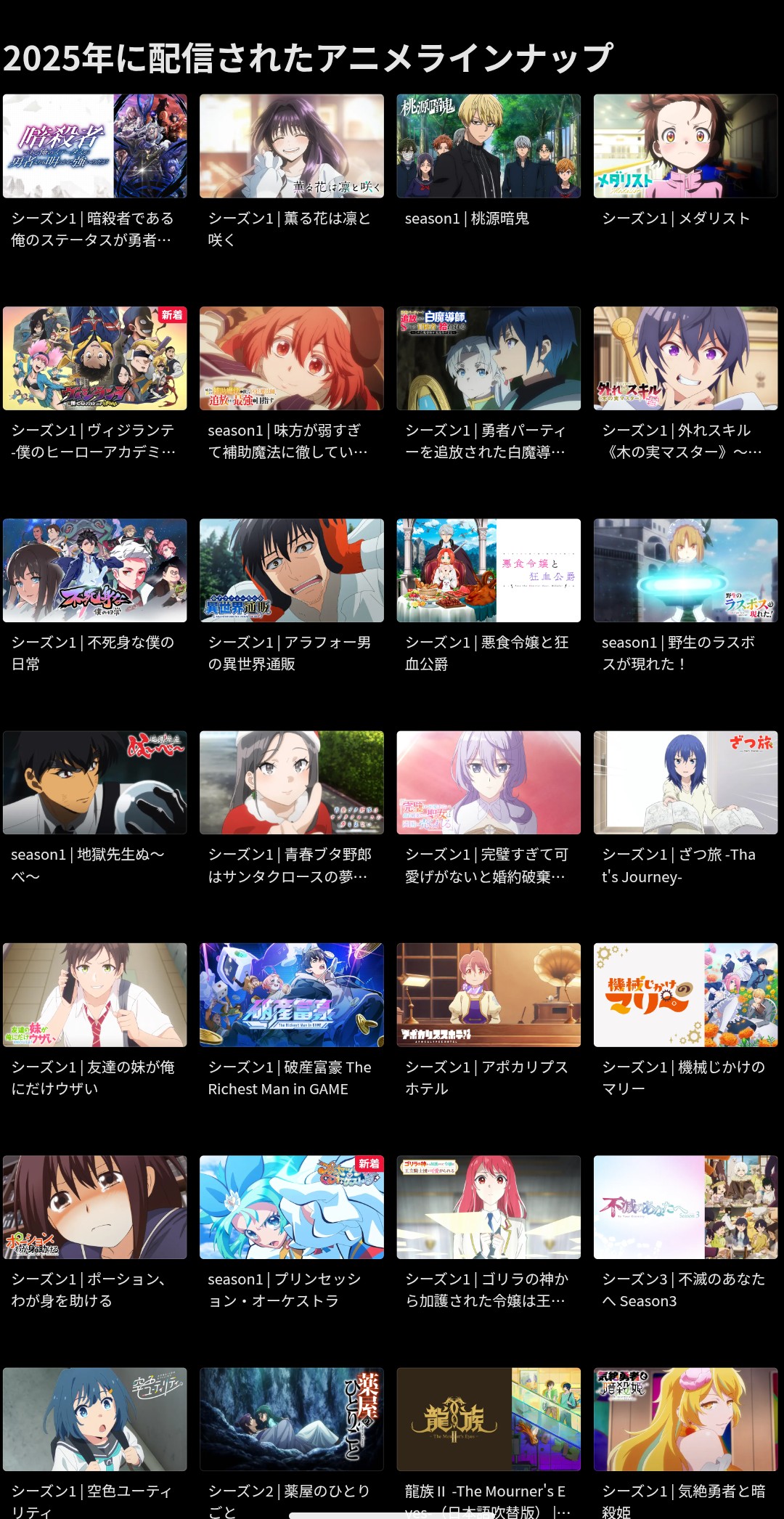
Task: Choose the メダリスト anime thumbnail
Action: [685, 146]
